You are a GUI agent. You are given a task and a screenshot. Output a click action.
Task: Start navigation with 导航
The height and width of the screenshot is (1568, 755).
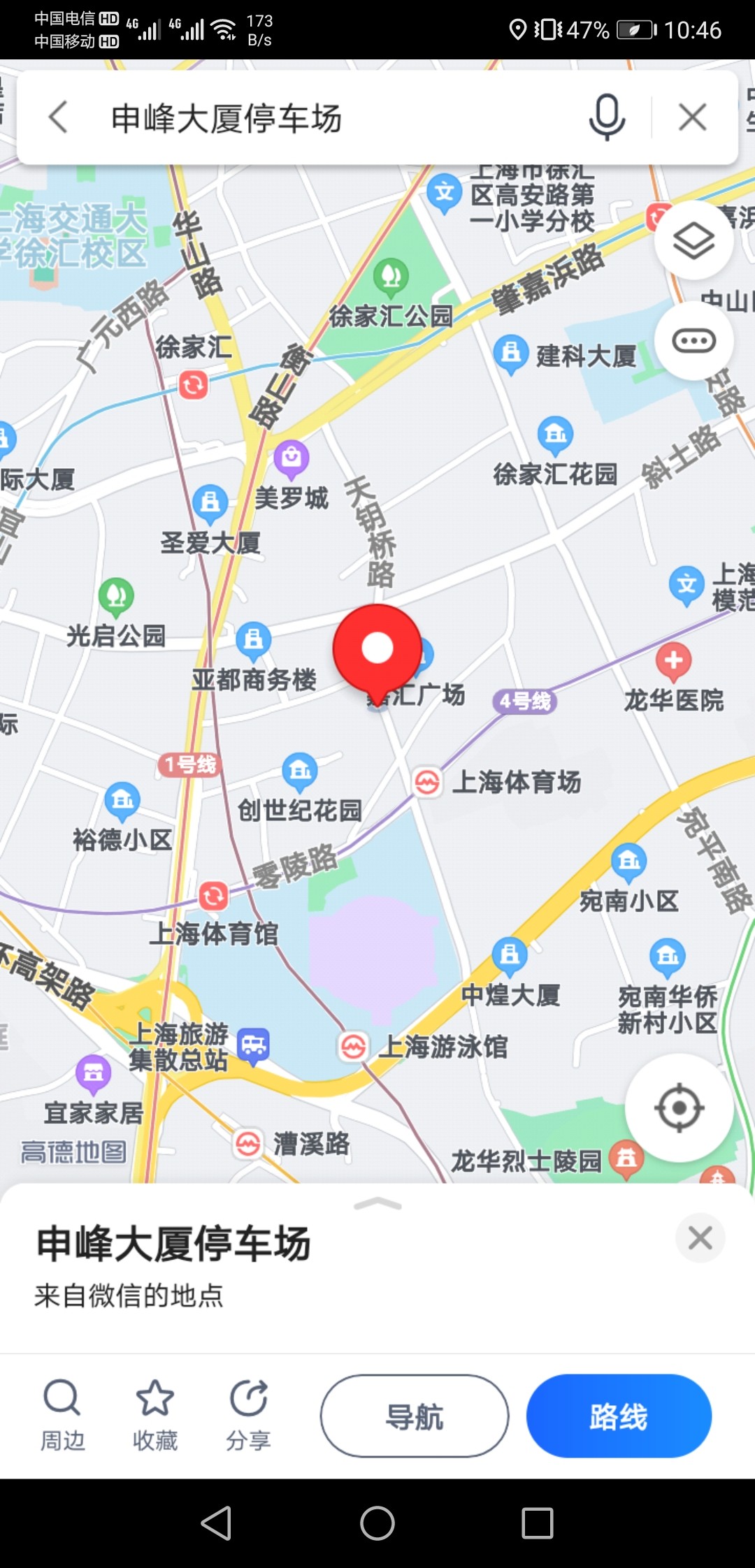tap(415, 1416)
